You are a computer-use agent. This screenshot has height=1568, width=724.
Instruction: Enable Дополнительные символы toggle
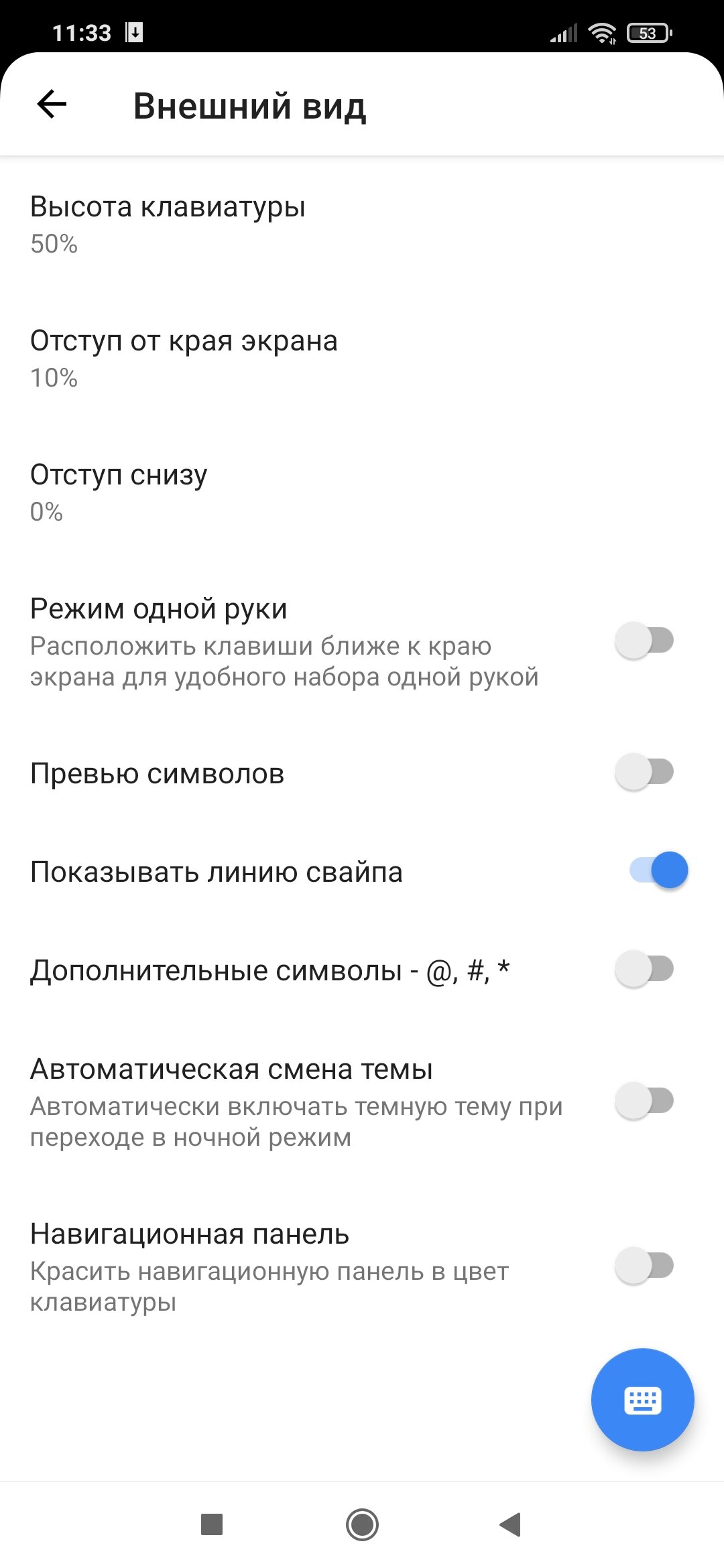[644, 969]
